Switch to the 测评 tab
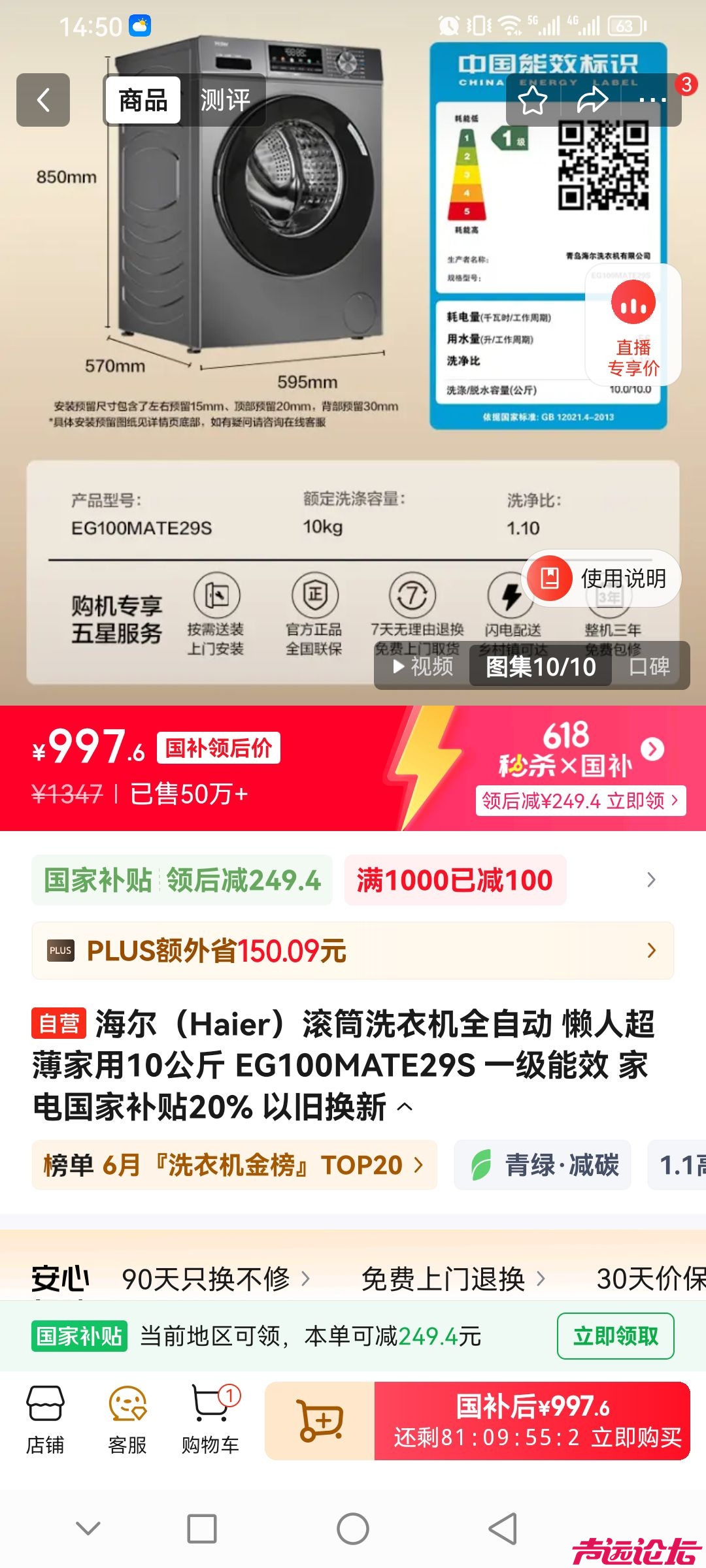706x1568 pixels. [225, 100]
